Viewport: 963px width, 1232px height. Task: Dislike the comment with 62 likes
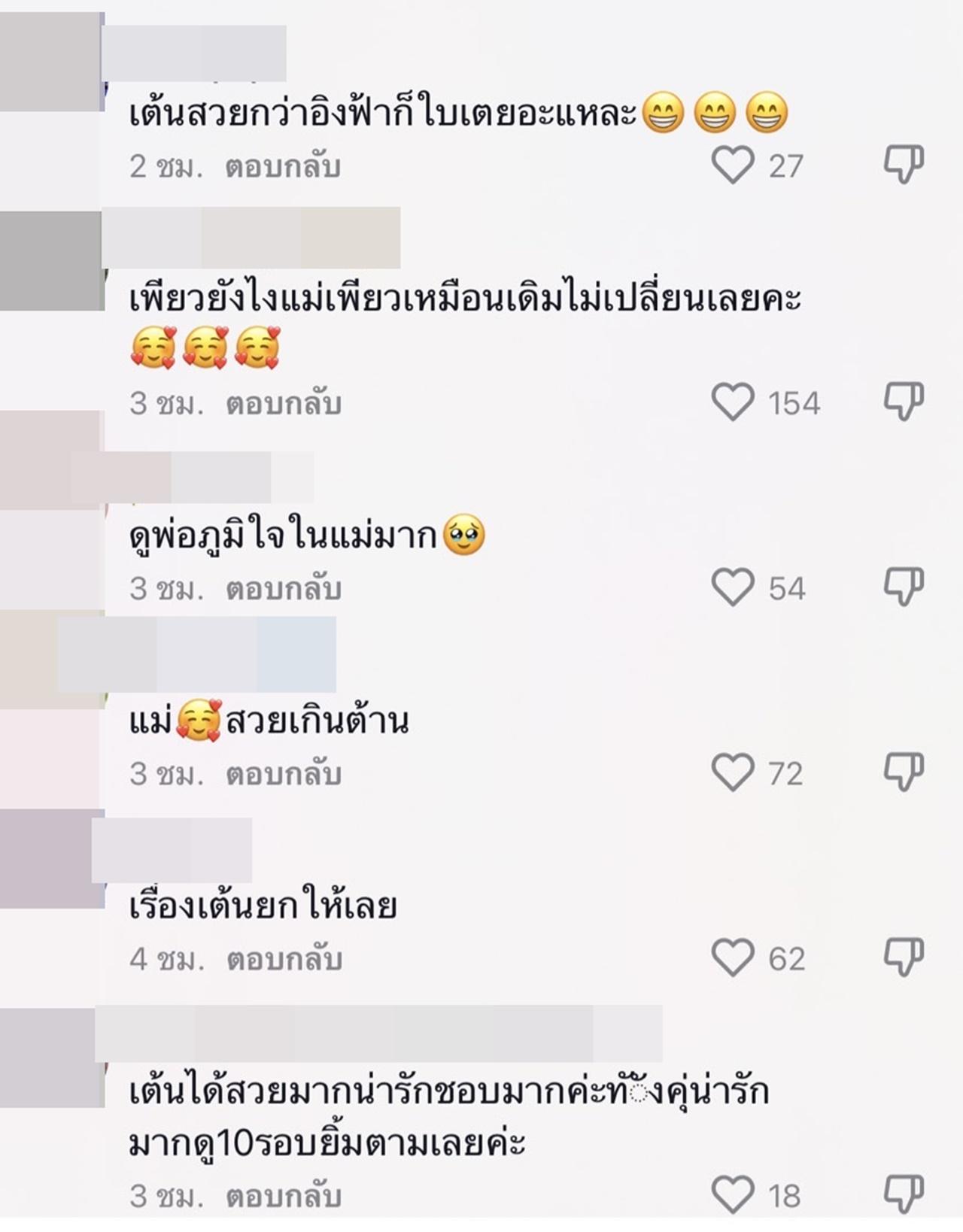pyautogui.click(x=903, y=957)
